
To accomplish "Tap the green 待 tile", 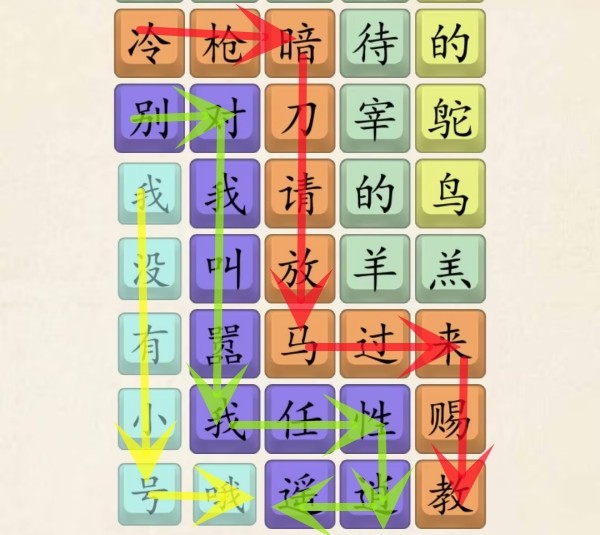I will tap(375, 45).
